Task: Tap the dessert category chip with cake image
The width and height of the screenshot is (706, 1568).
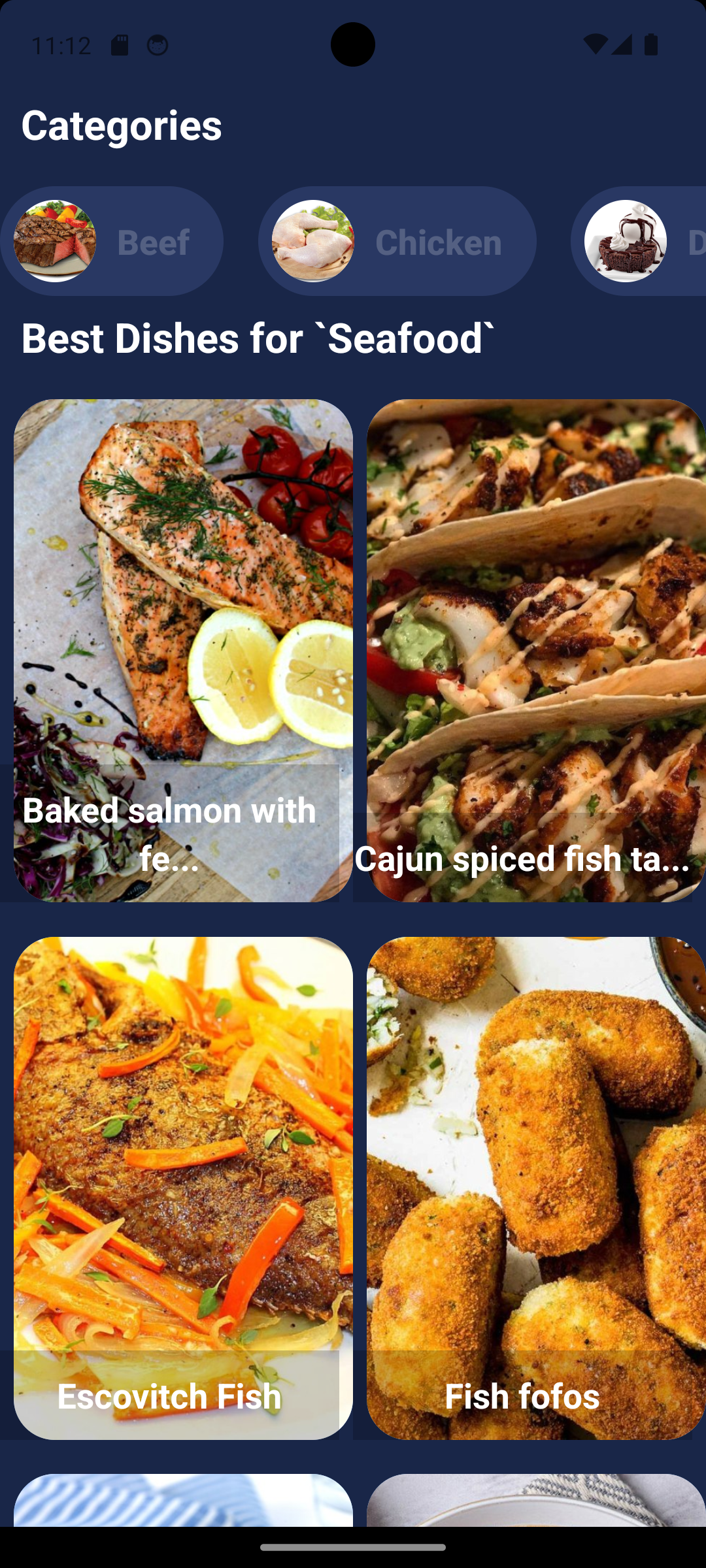Action: [x=639, y=241]
